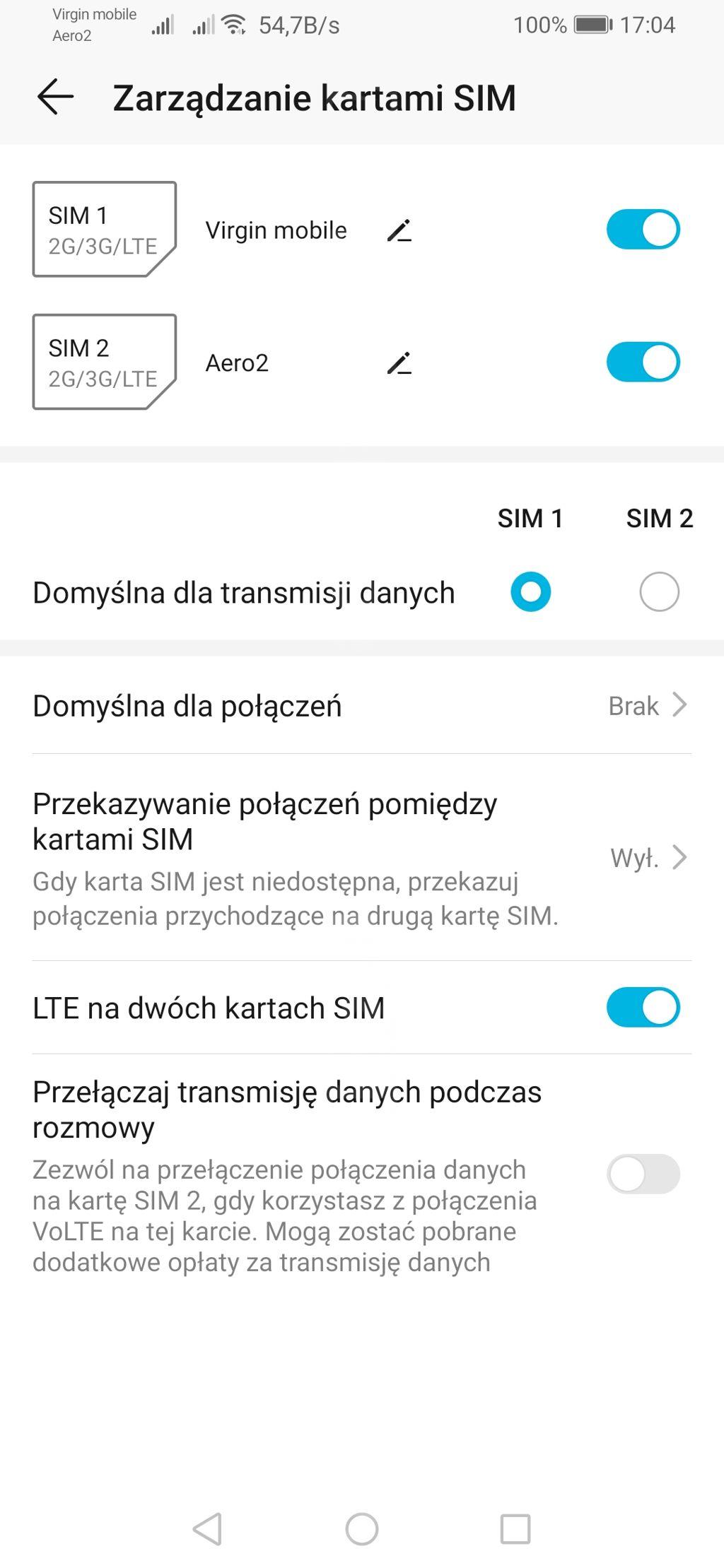The height and width of the screenshot is (1568, 724).
Task: Tap the system home button
Action: point(362,1529)
